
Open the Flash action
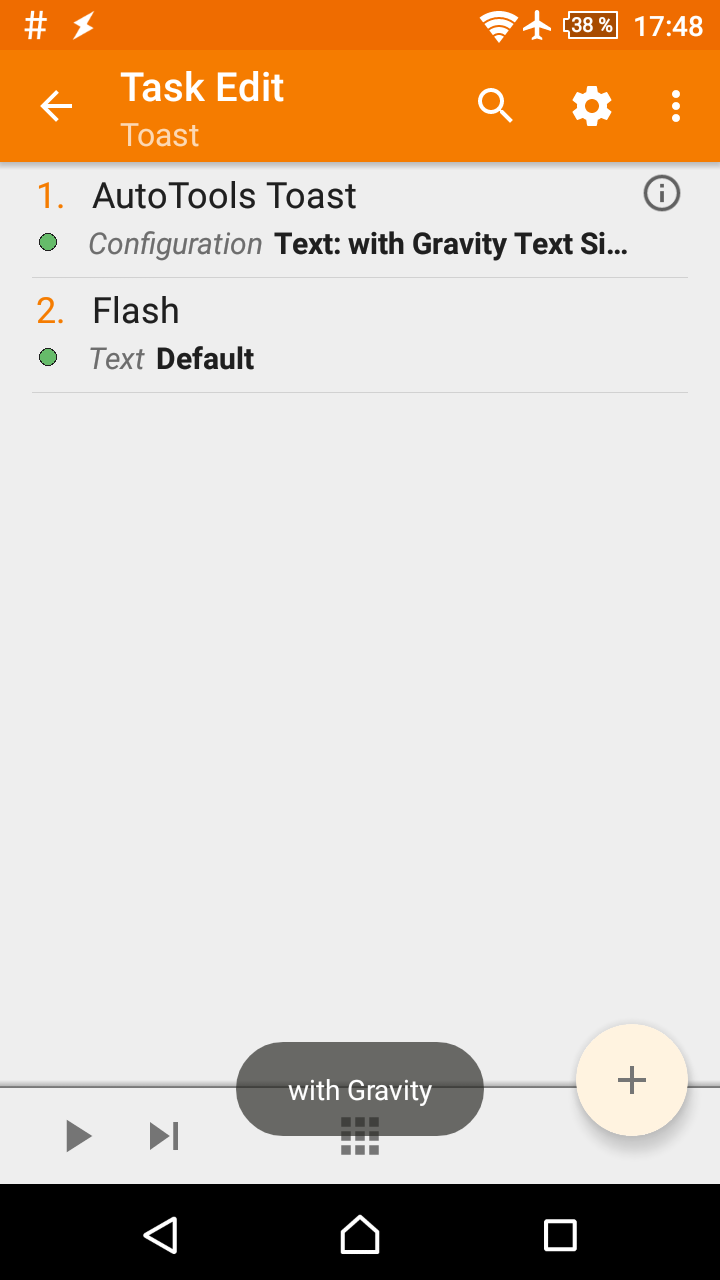[300, 334]
